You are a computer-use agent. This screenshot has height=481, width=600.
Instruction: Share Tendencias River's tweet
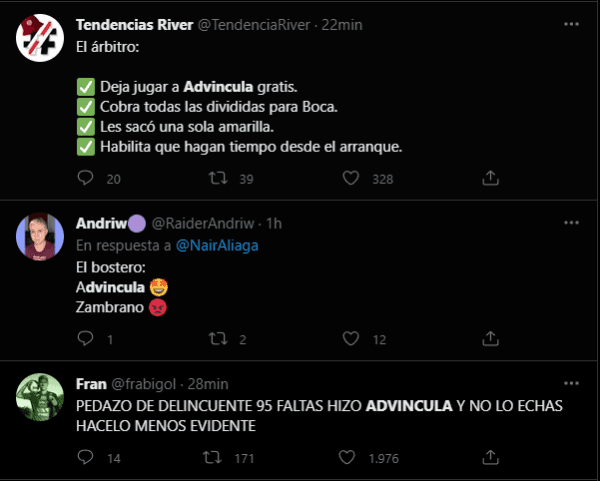point(490,178)
